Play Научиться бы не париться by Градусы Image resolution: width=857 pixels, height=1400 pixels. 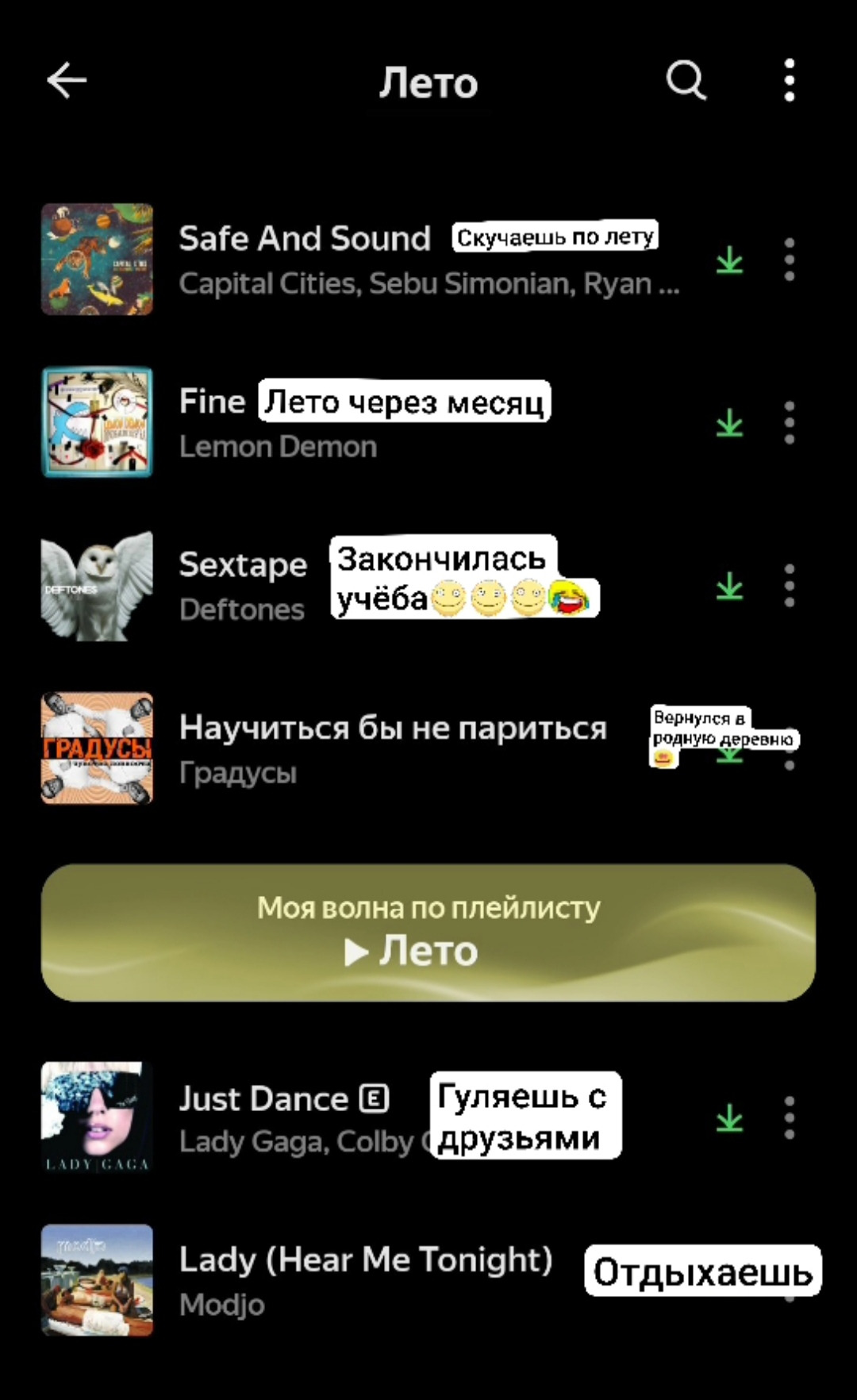pyautogui.click(x=393, y=729)
